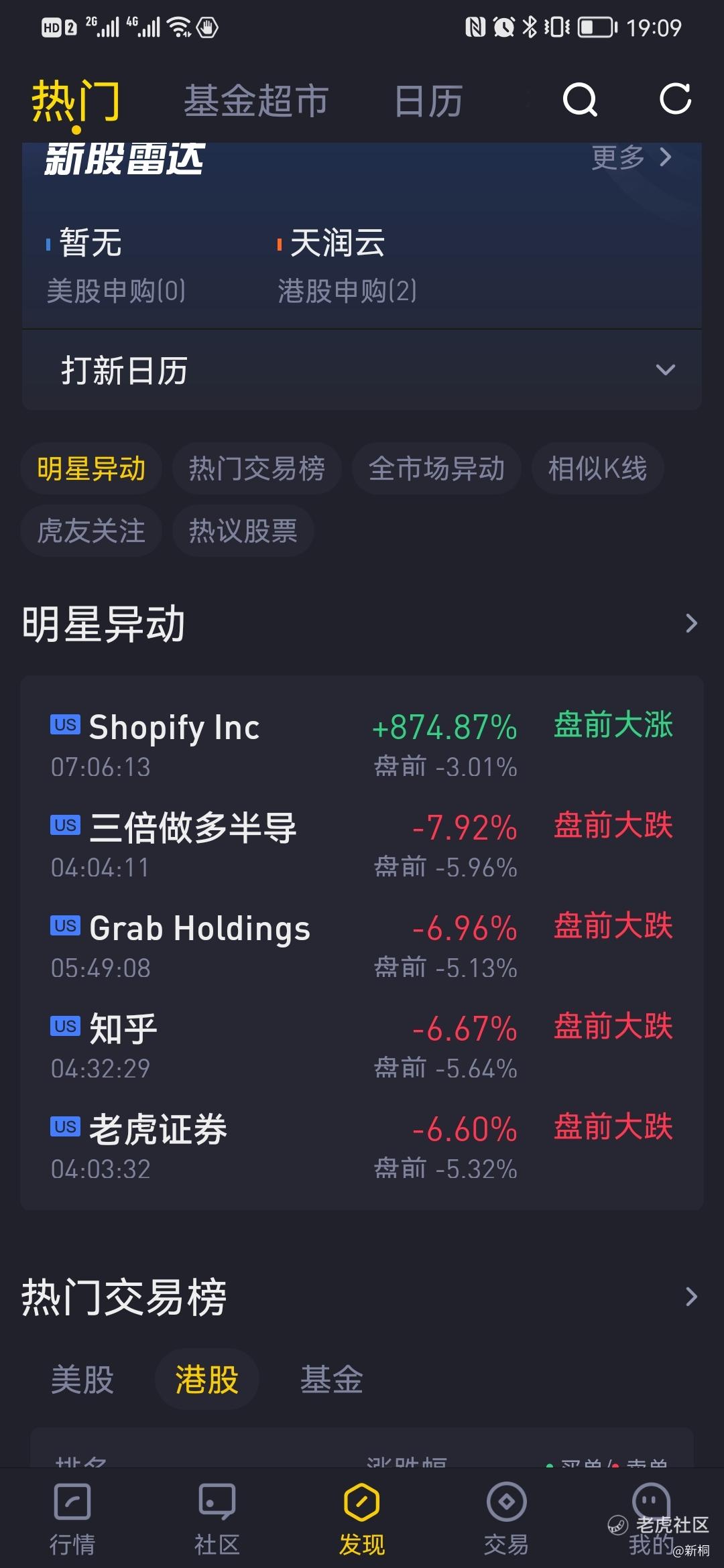Switch 热门交易榜 to the 美股 tab
This screenshot has height=1568, width=724.
82,1380
